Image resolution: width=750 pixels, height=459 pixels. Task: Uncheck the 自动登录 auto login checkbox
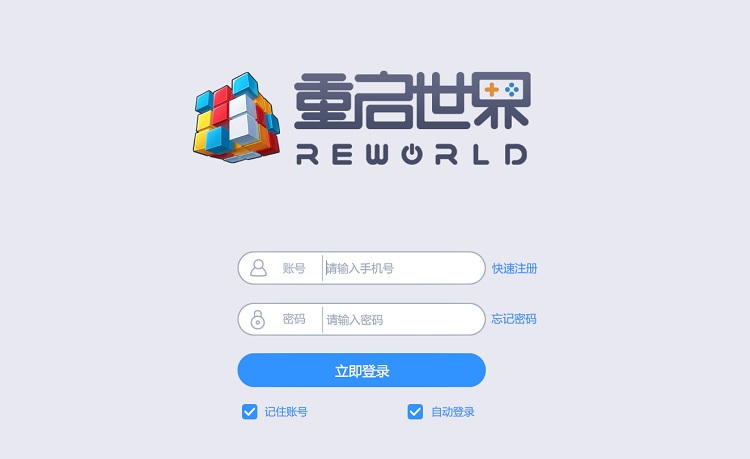click(x=415, y=411)
